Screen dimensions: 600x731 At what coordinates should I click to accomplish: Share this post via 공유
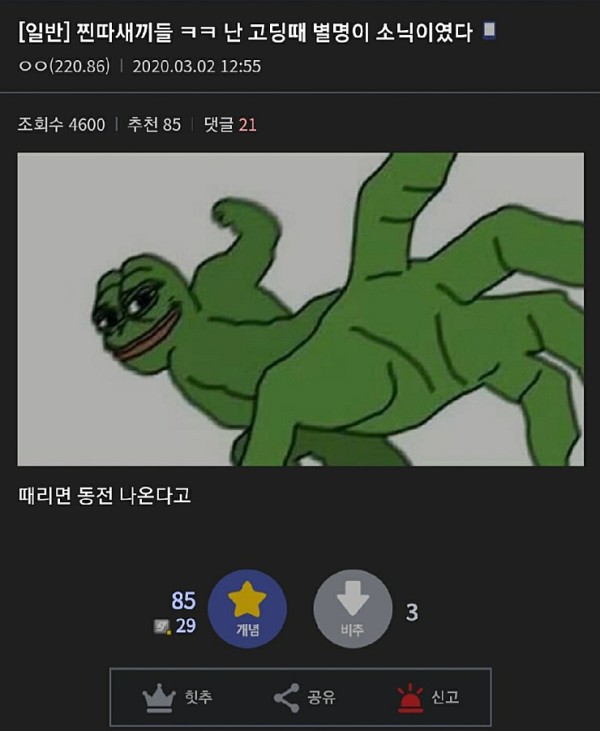tap(305, 697)
